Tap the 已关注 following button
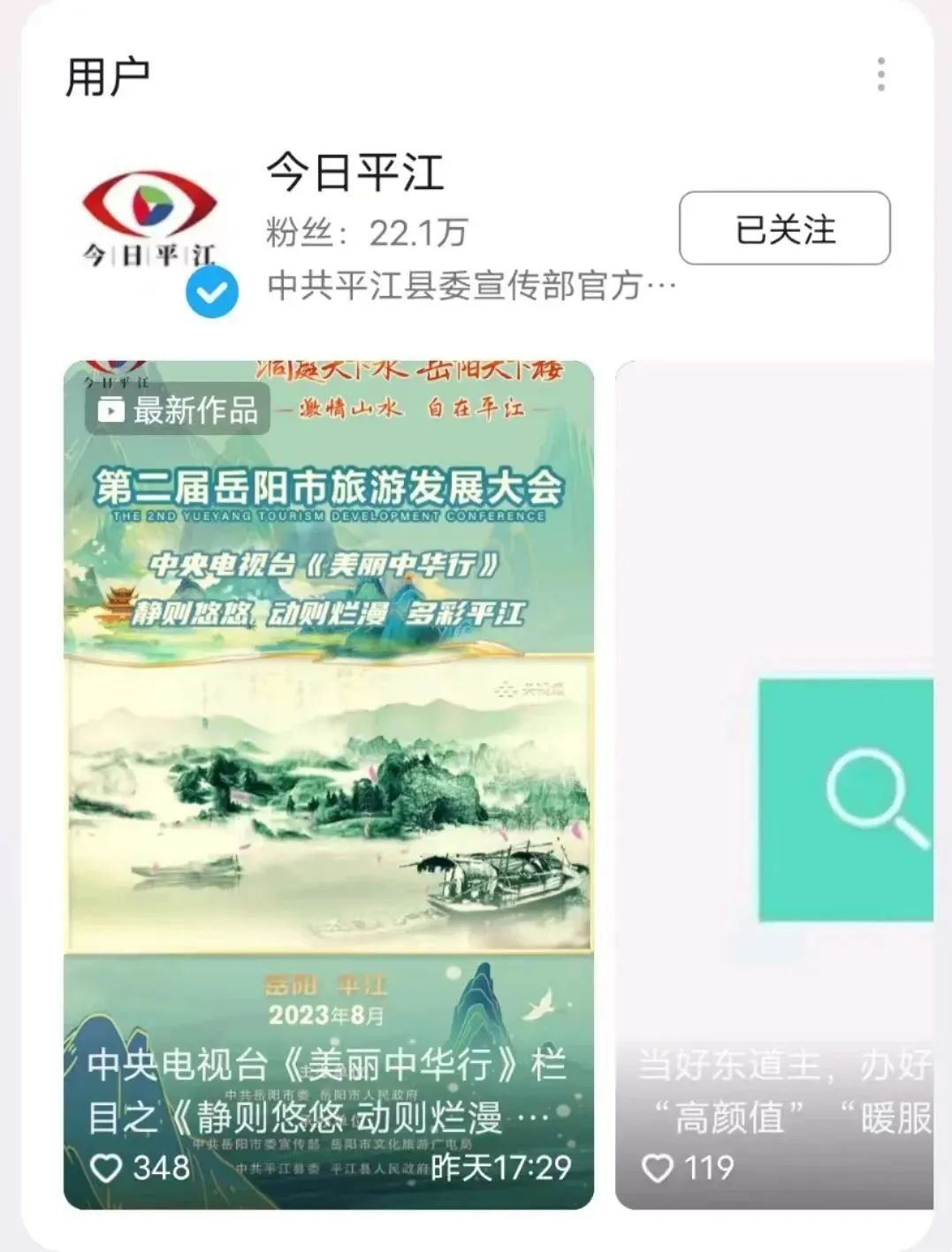 point(784,228)
